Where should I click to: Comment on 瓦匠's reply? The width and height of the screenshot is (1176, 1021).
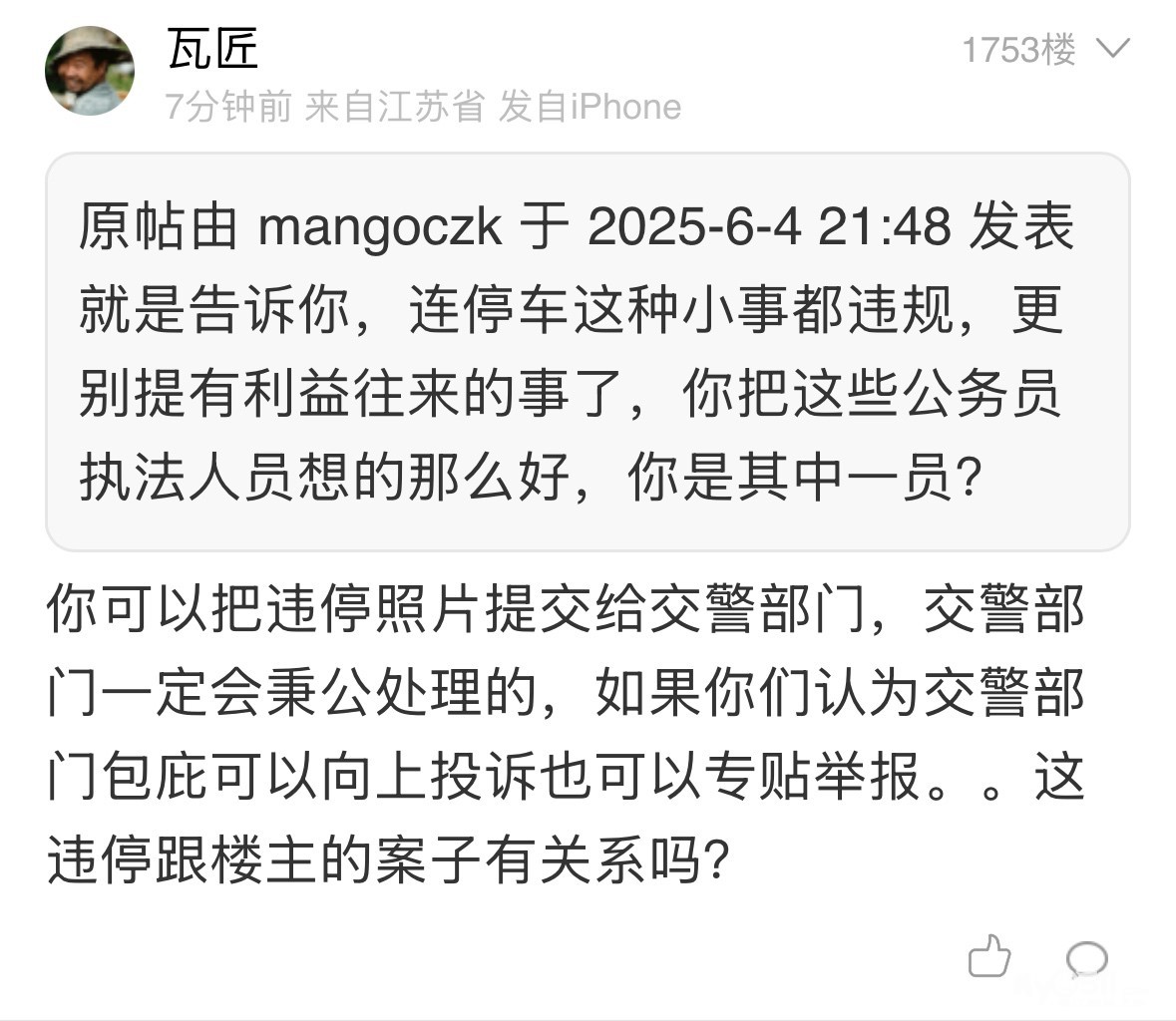pos(1086,959)
